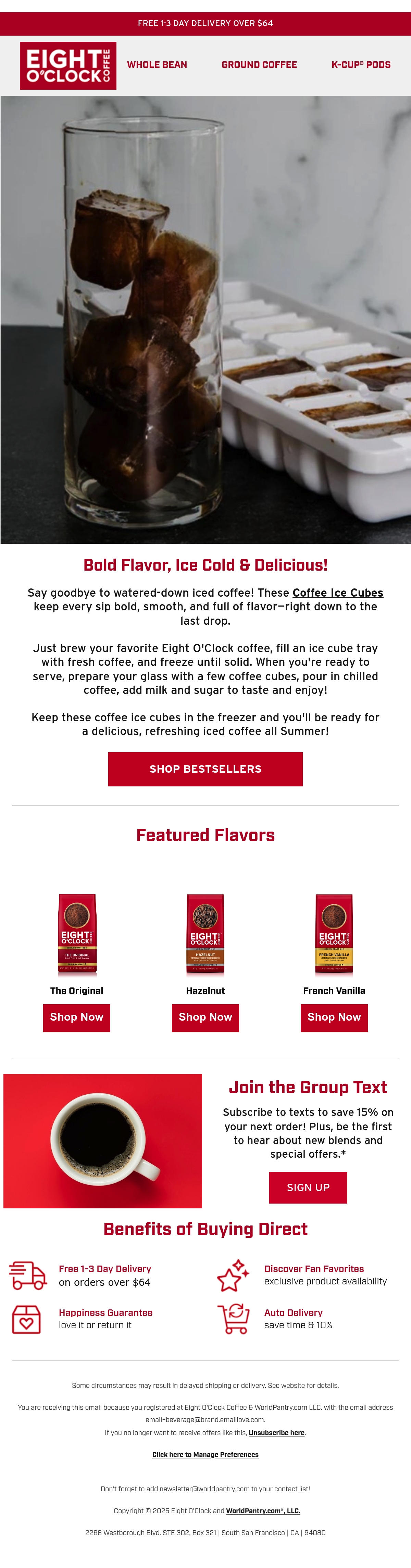
Task: Open the coffee cup image on red background
Action: coord(103,1141)
